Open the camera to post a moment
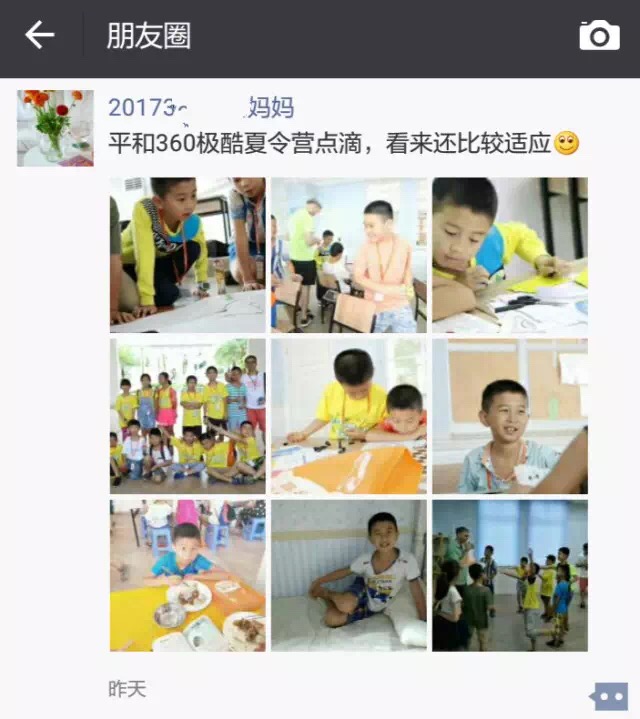 point(599,37)
